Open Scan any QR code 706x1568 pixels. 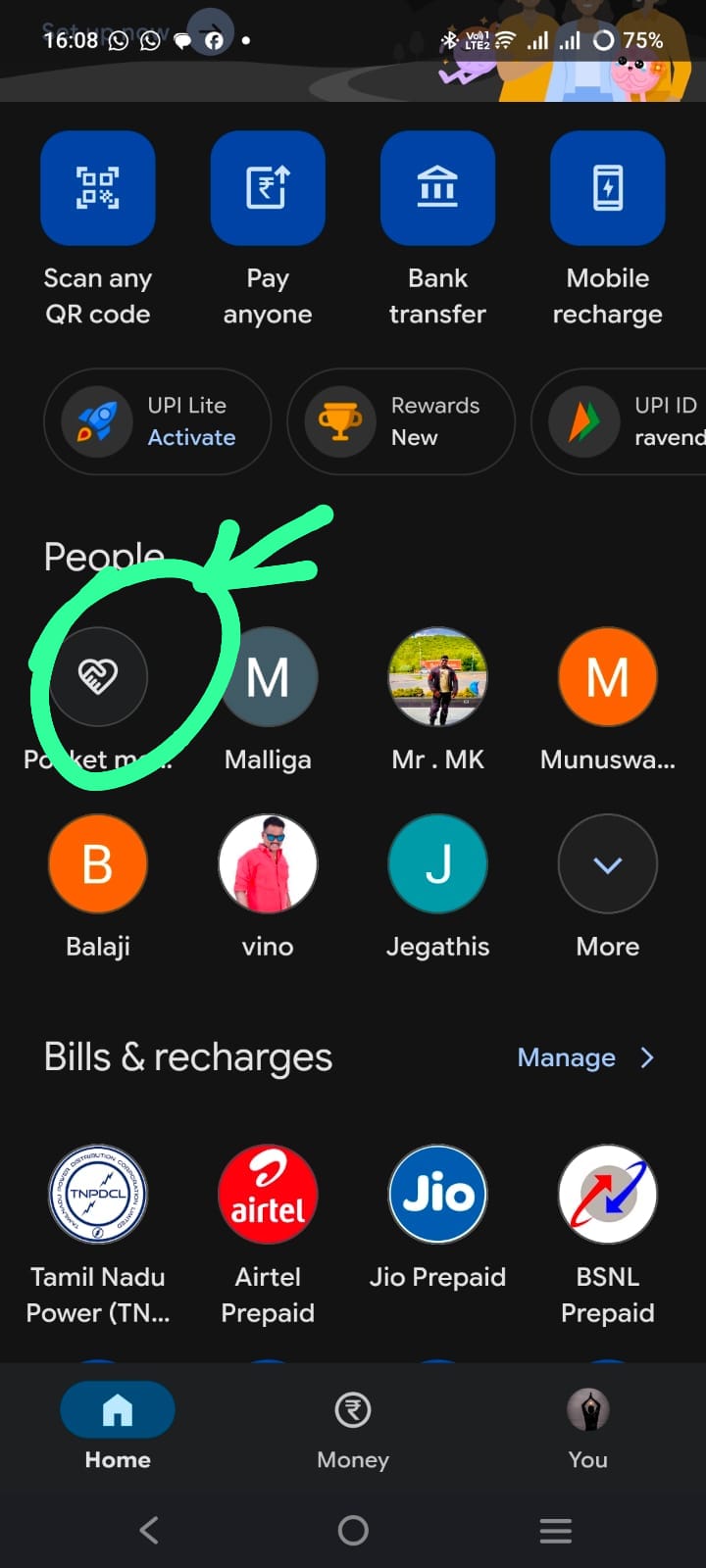coord(97,188)
